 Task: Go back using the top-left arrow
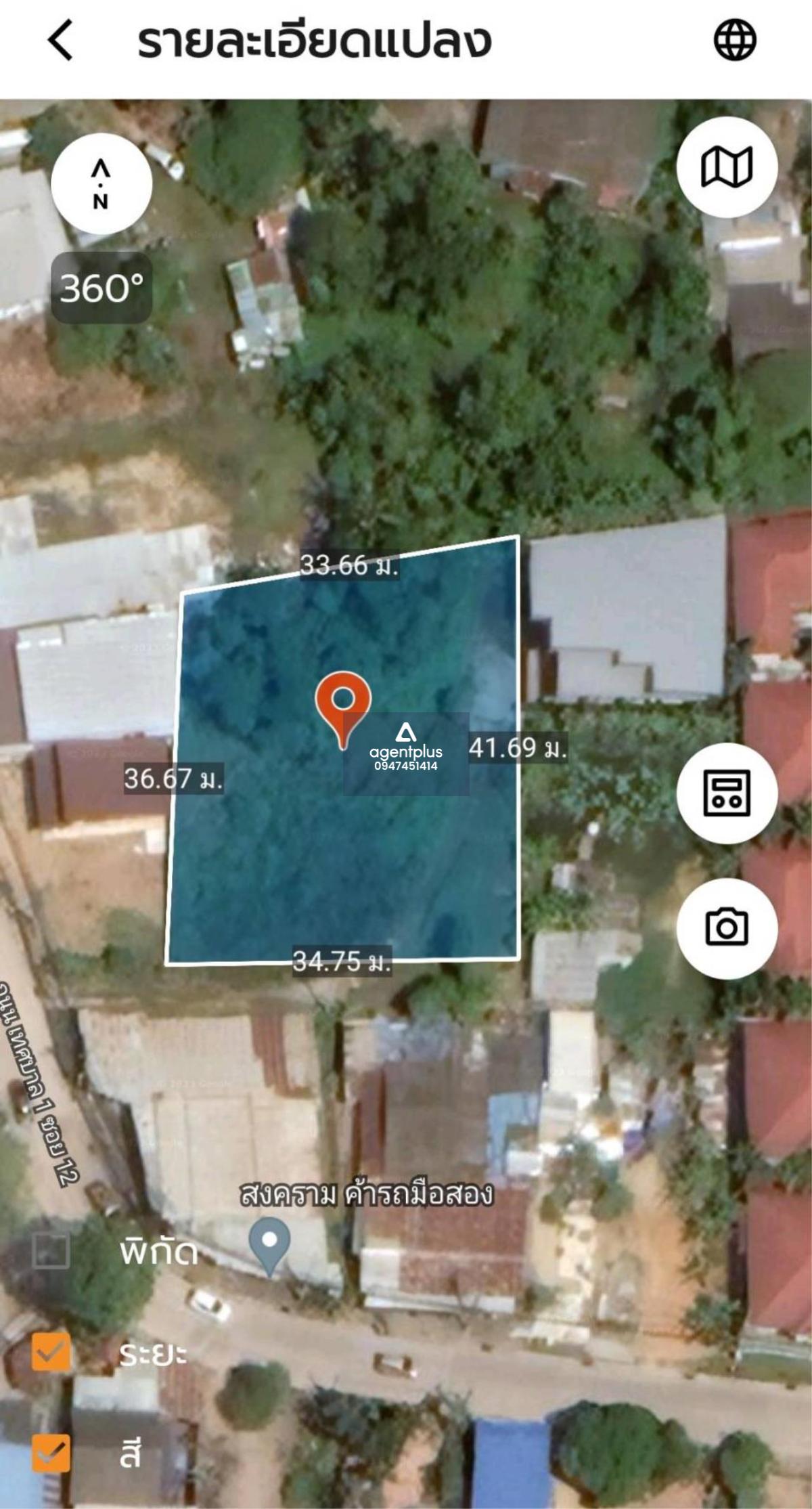pyautogui.click(x=61, y=41)
